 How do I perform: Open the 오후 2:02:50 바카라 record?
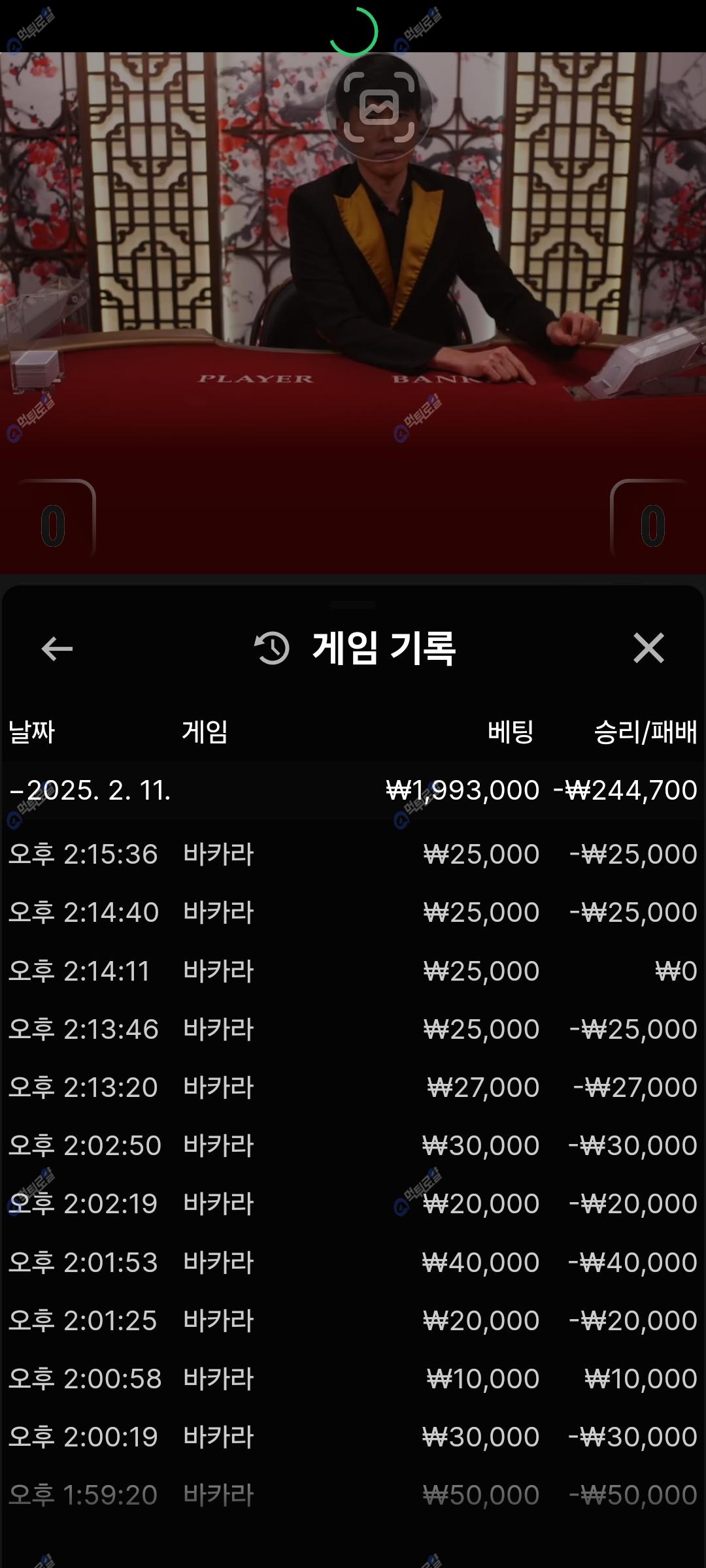pyautogui.click(x=353, y=1145)
